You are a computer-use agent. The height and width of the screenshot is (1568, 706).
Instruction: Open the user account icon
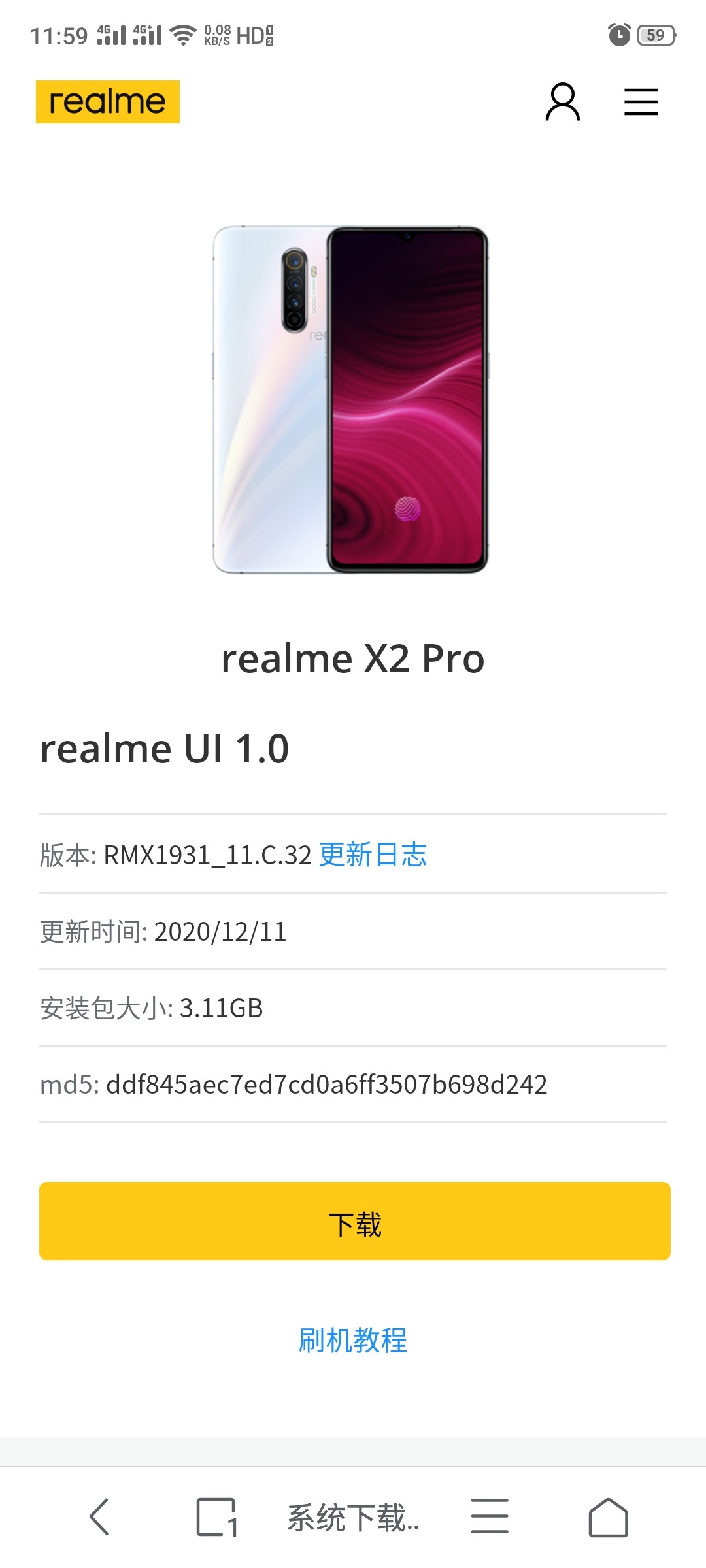(562, 101)
